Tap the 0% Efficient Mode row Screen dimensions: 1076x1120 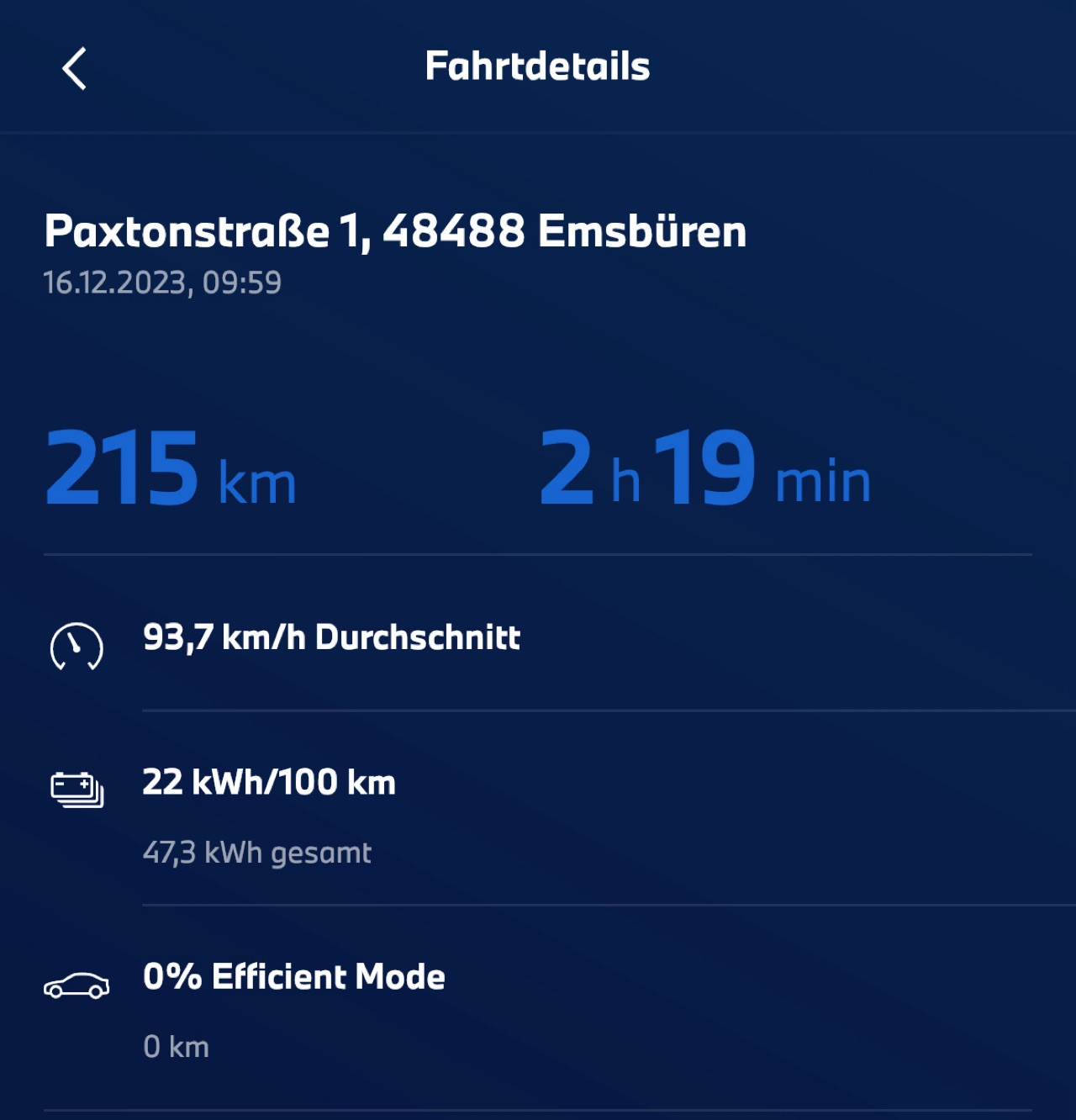(294, 977)
